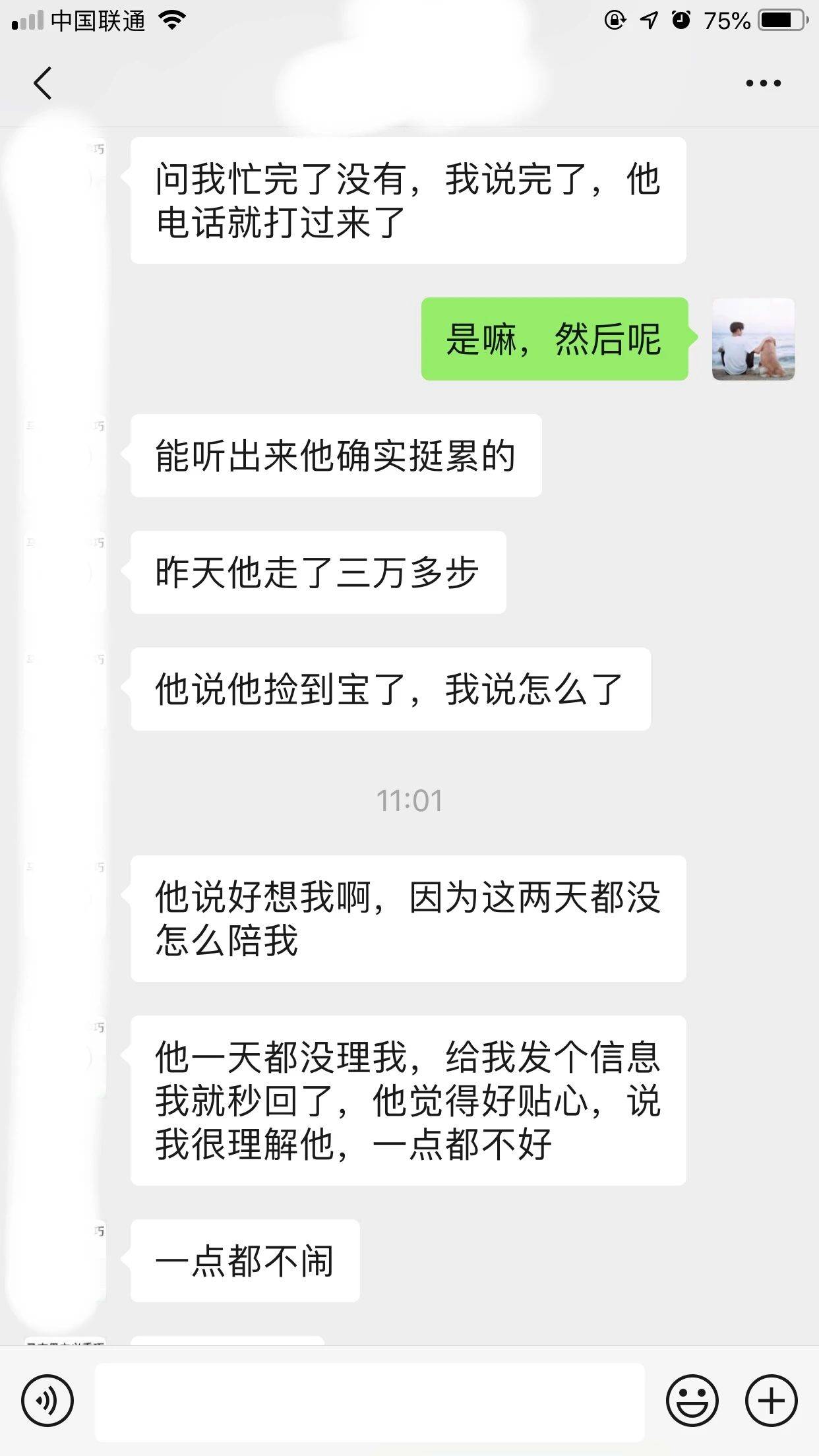The image size is (819, 1456).
Task: Open the emoji sticker panel
Action: tap(692, 1400)
